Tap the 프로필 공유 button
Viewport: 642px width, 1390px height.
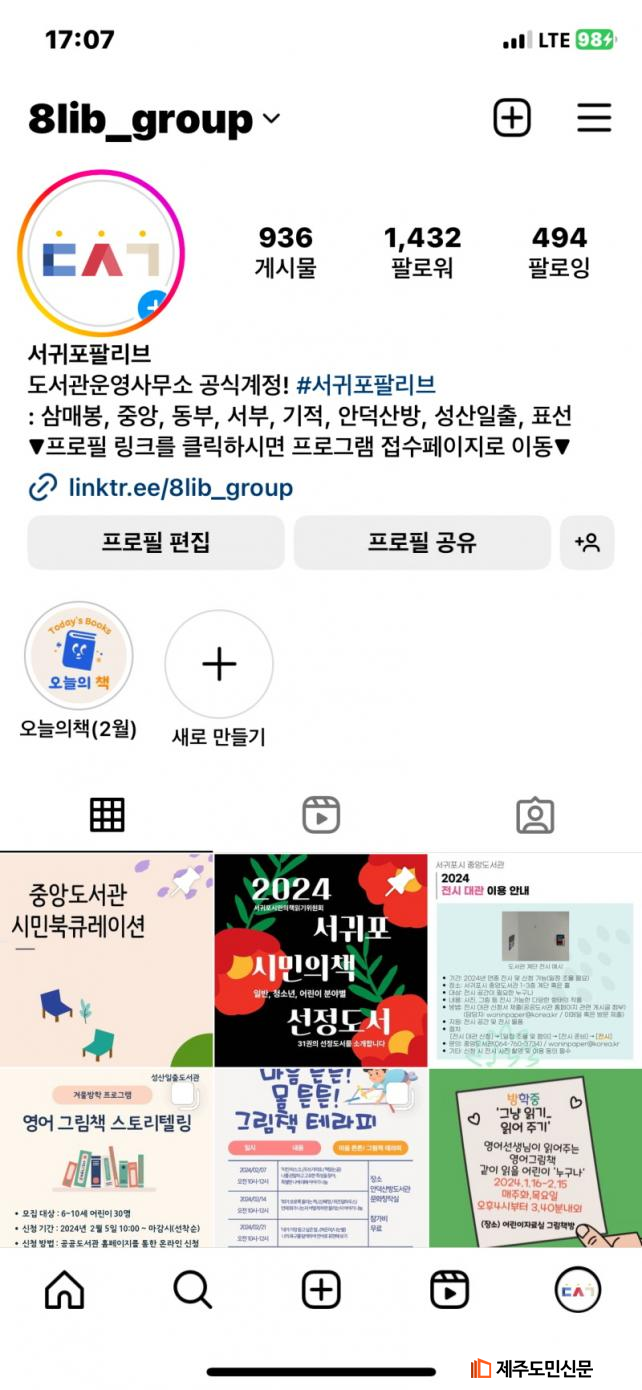point(422,543)
